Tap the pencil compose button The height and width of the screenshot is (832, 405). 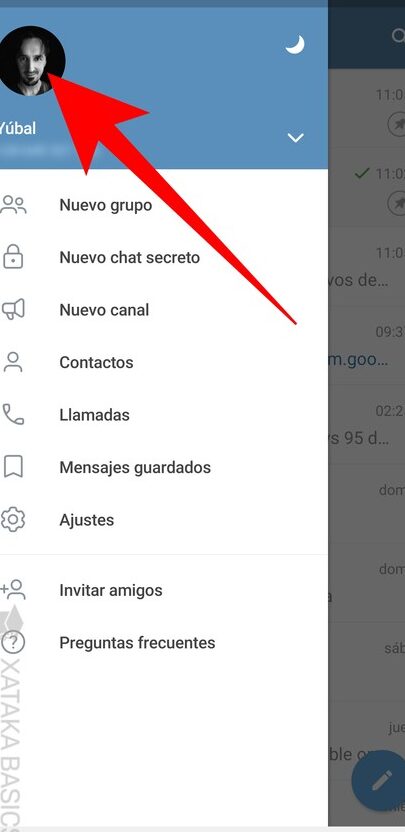pos(381,781)
